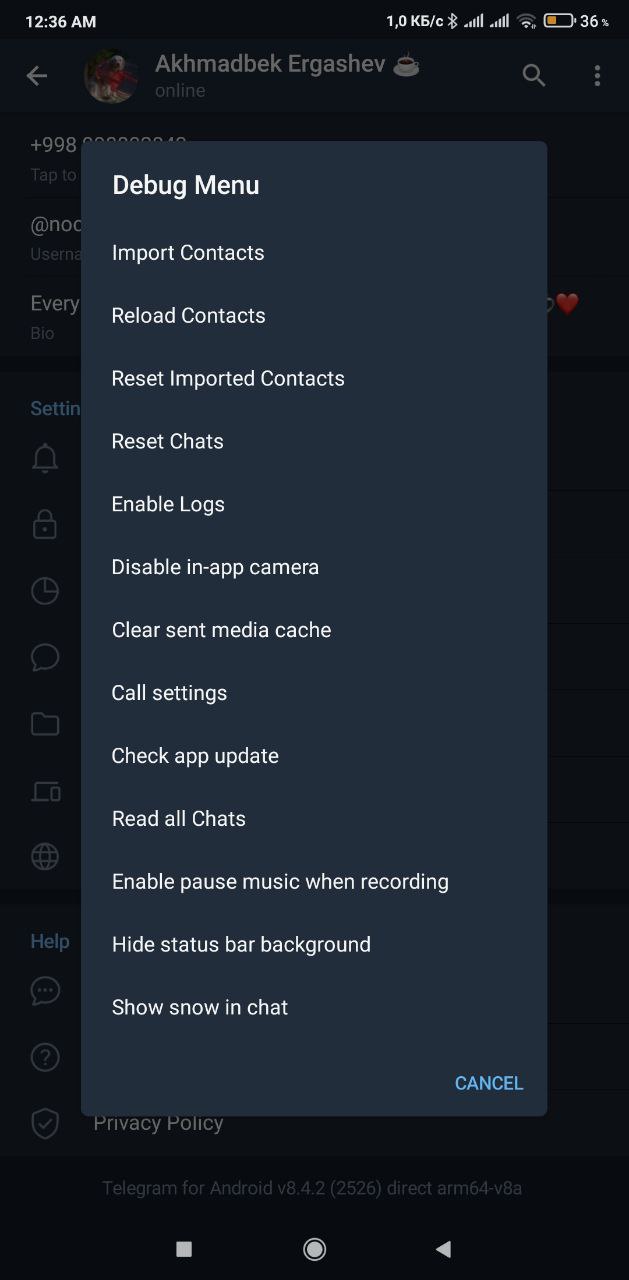The height and width of the screenshot is (1280, 629).
Task: Choose Reload Contacts option
Action: pos(189,316)
